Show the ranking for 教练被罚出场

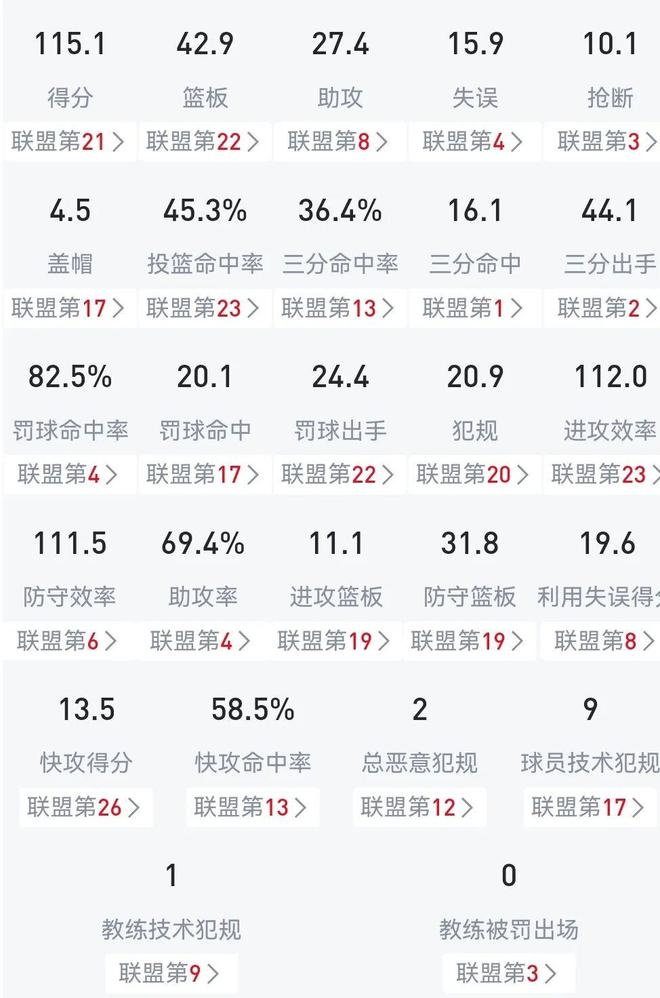pyautogui.click(x=509, y=972)
